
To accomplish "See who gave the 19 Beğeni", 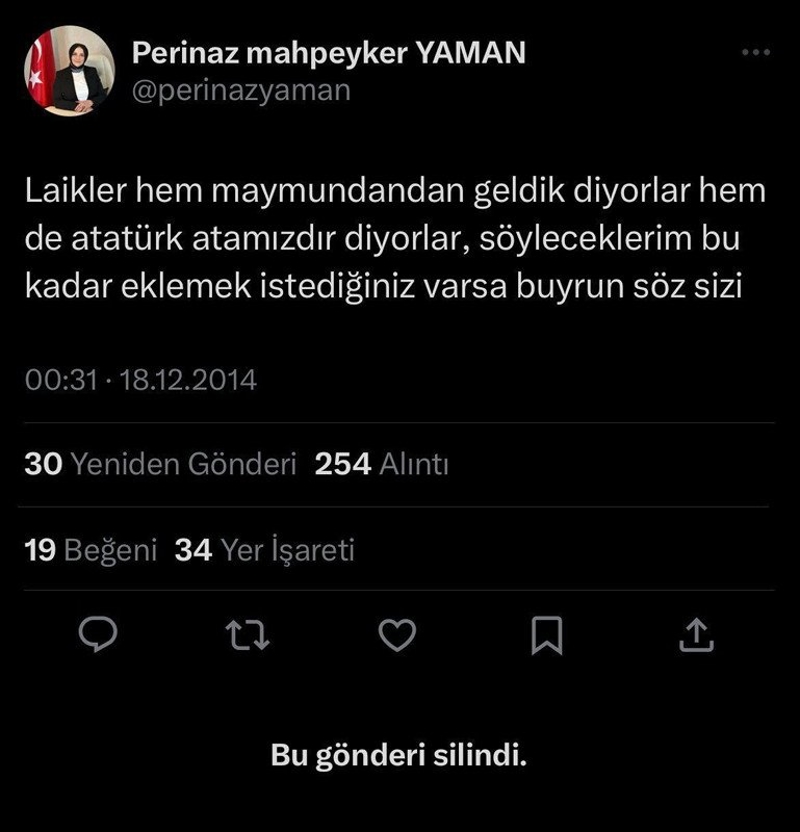I will pyautogui.click(x=90, y=550).
